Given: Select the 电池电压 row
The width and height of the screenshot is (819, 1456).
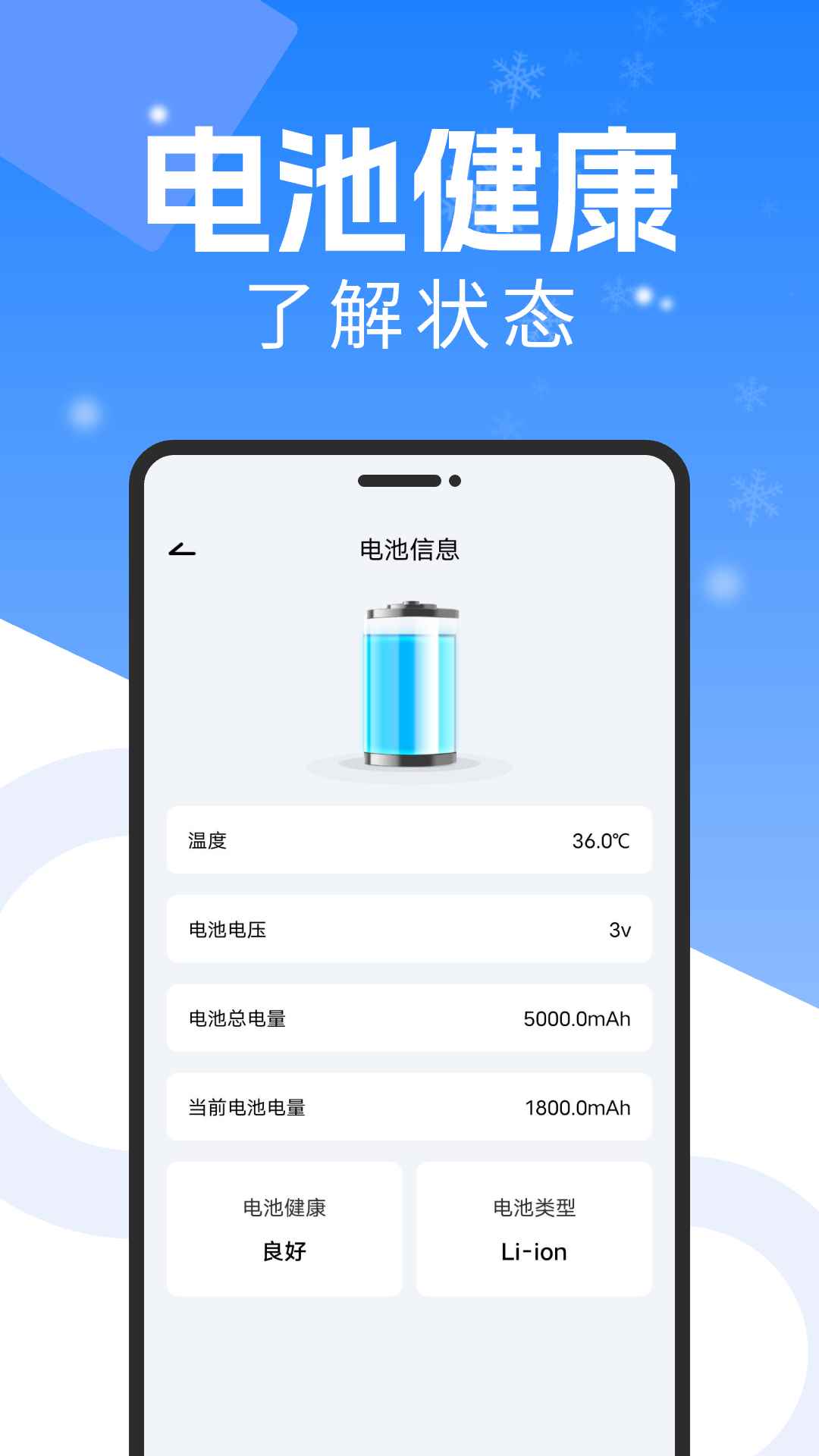Looking at the screenshot, I should (x=409, y=930).
